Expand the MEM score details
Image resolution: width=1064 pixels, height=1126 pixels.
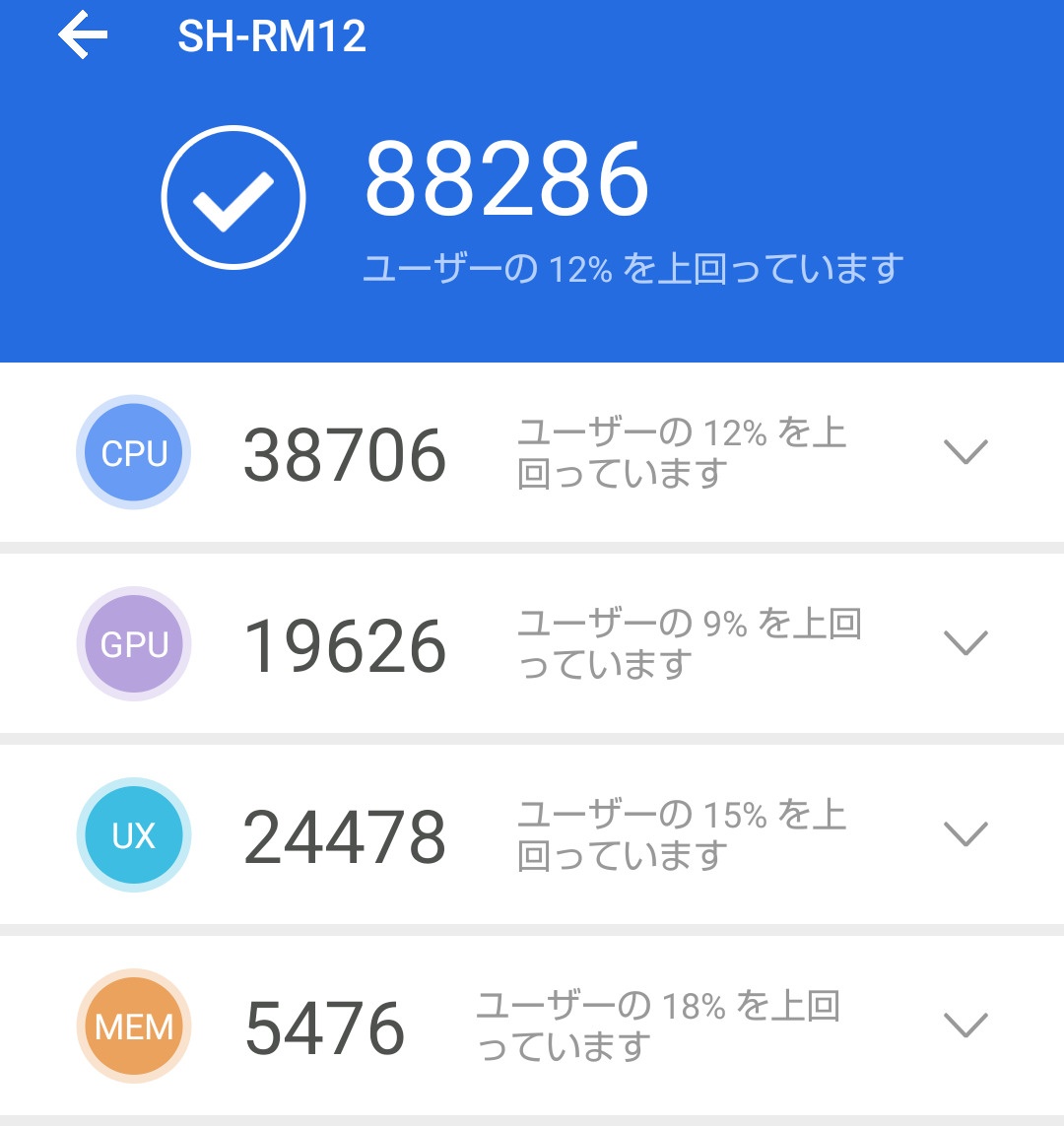pyautogui.click(x=964, y=1026)
